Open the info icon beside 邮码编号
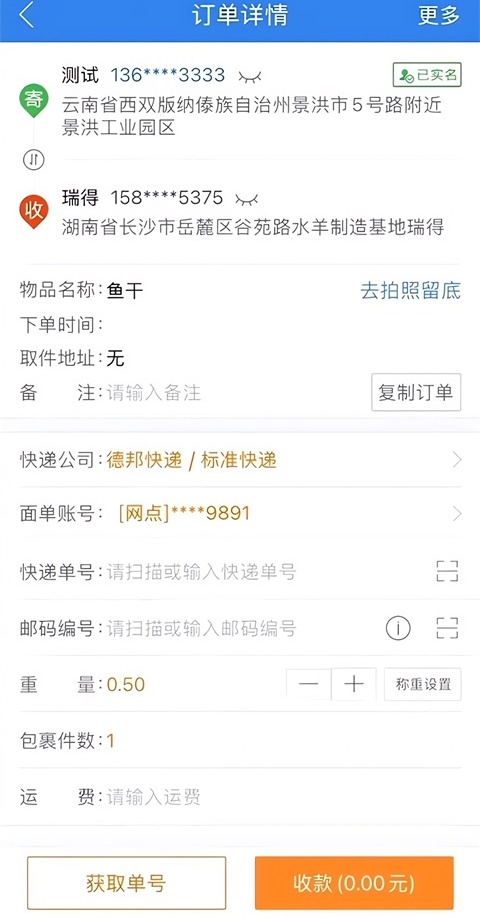This screenshot has height=918, width=480. (x=398, y=629)
